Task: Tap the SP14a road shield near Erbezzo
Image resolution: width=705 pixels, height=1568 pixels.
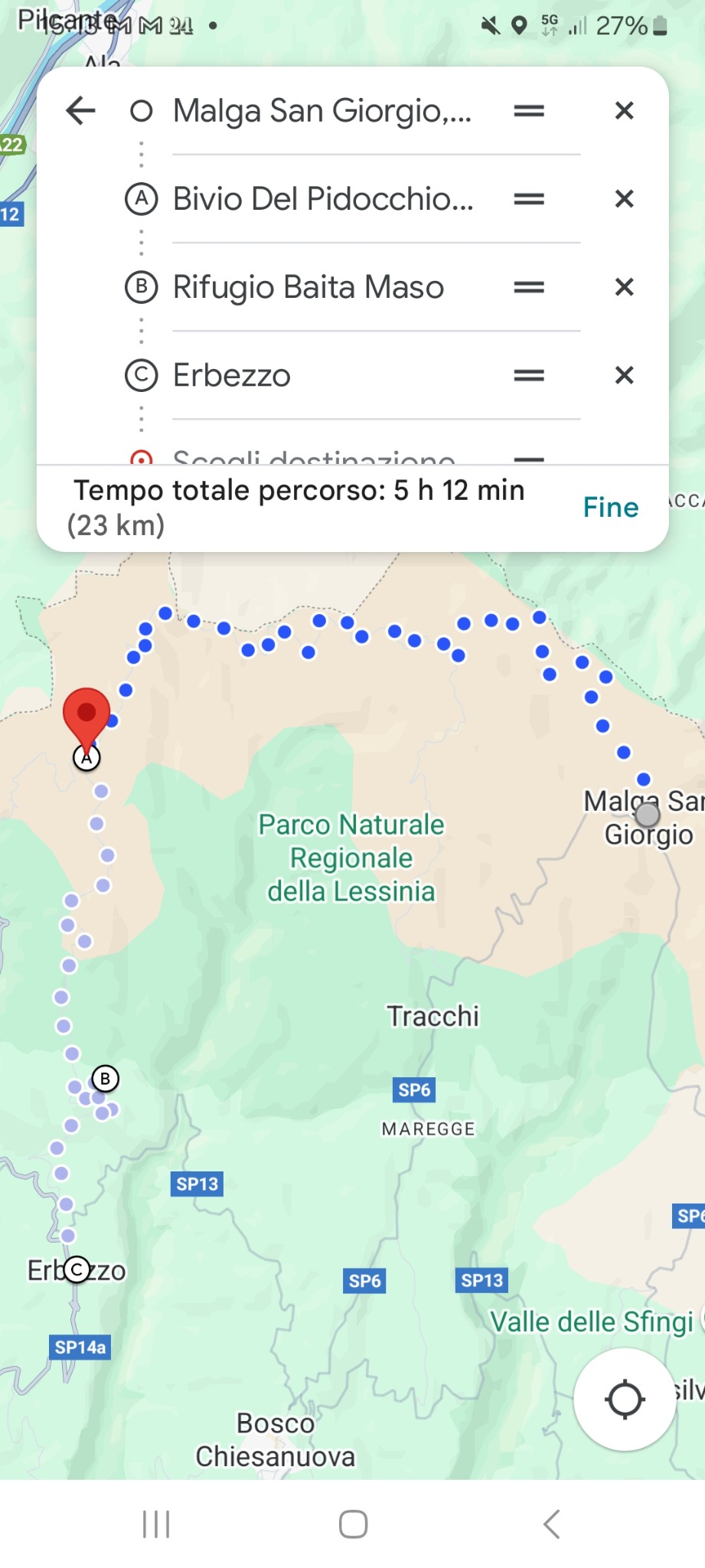Action: tap(80, 1347)
